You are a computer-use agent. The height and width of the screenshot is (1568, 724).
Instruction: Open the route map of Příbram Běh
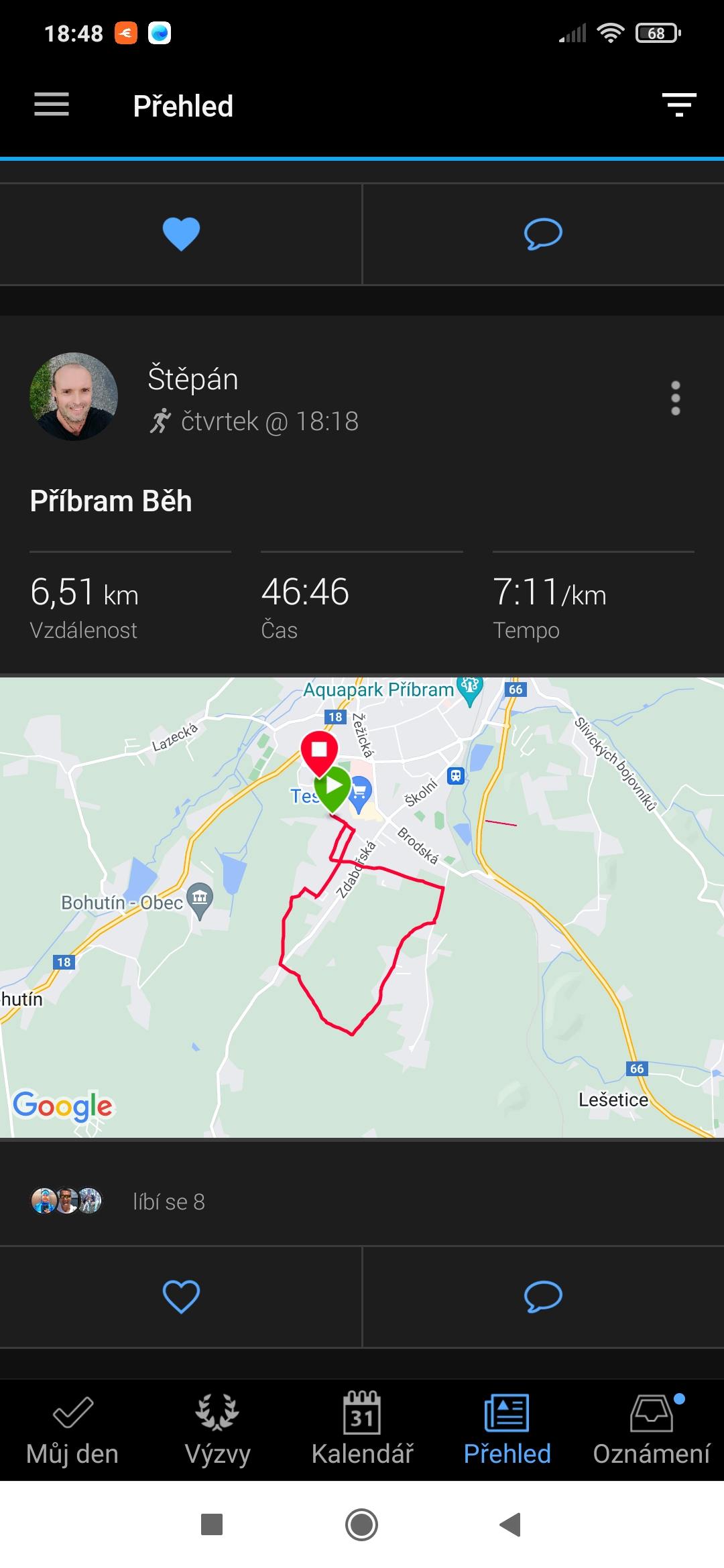(362, 907)
